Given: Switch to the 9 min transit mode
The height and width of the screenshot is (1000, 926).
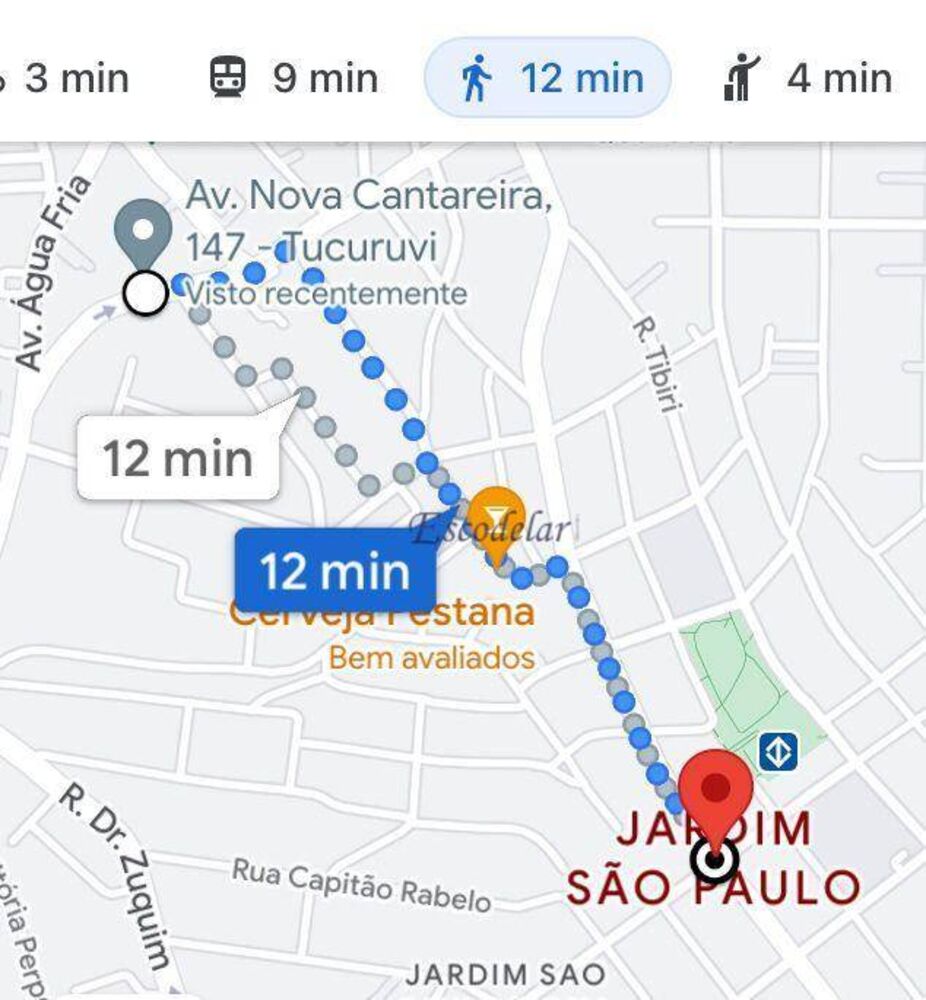Looking at the screenshot, I should 294,78.
